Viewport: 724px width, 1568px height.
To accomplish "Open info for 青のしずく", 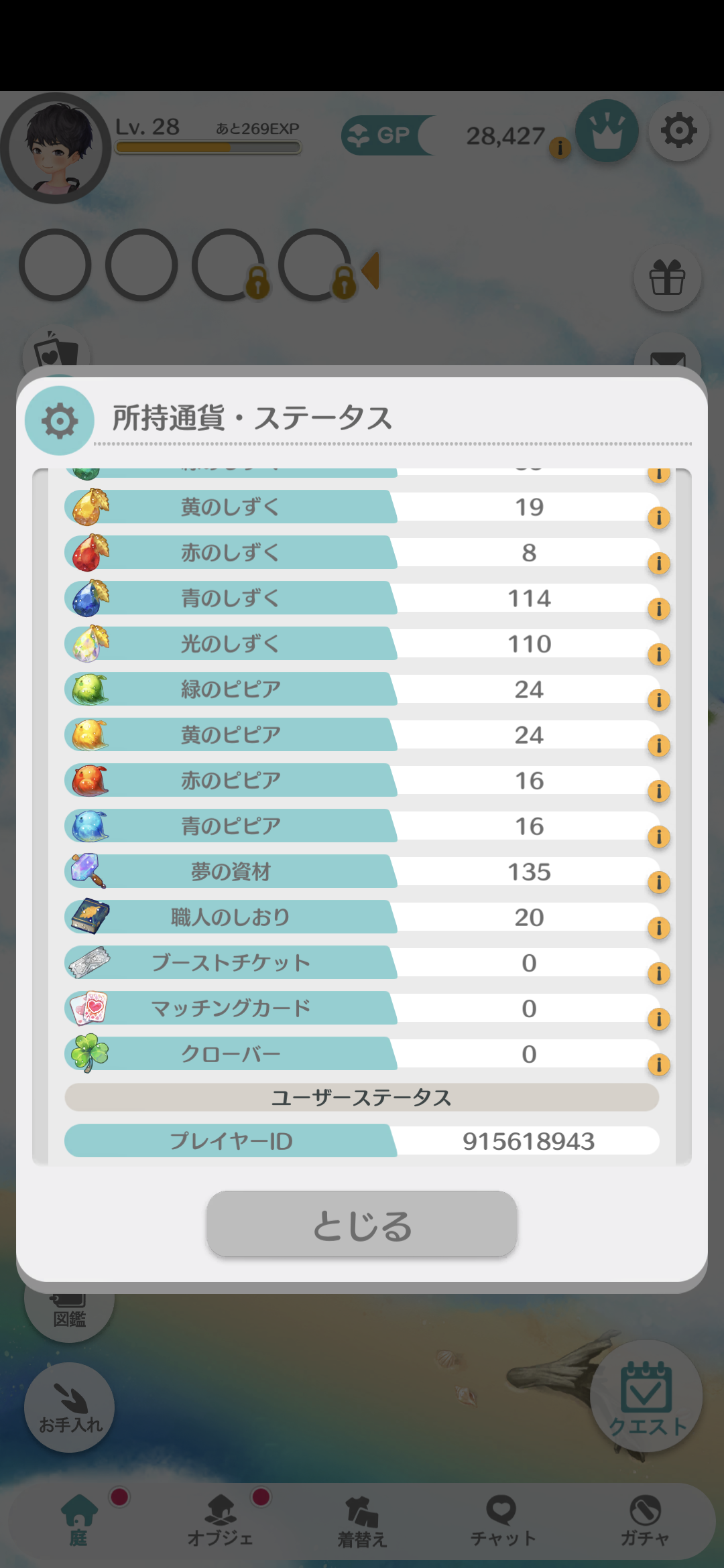I will pos(659,608).
